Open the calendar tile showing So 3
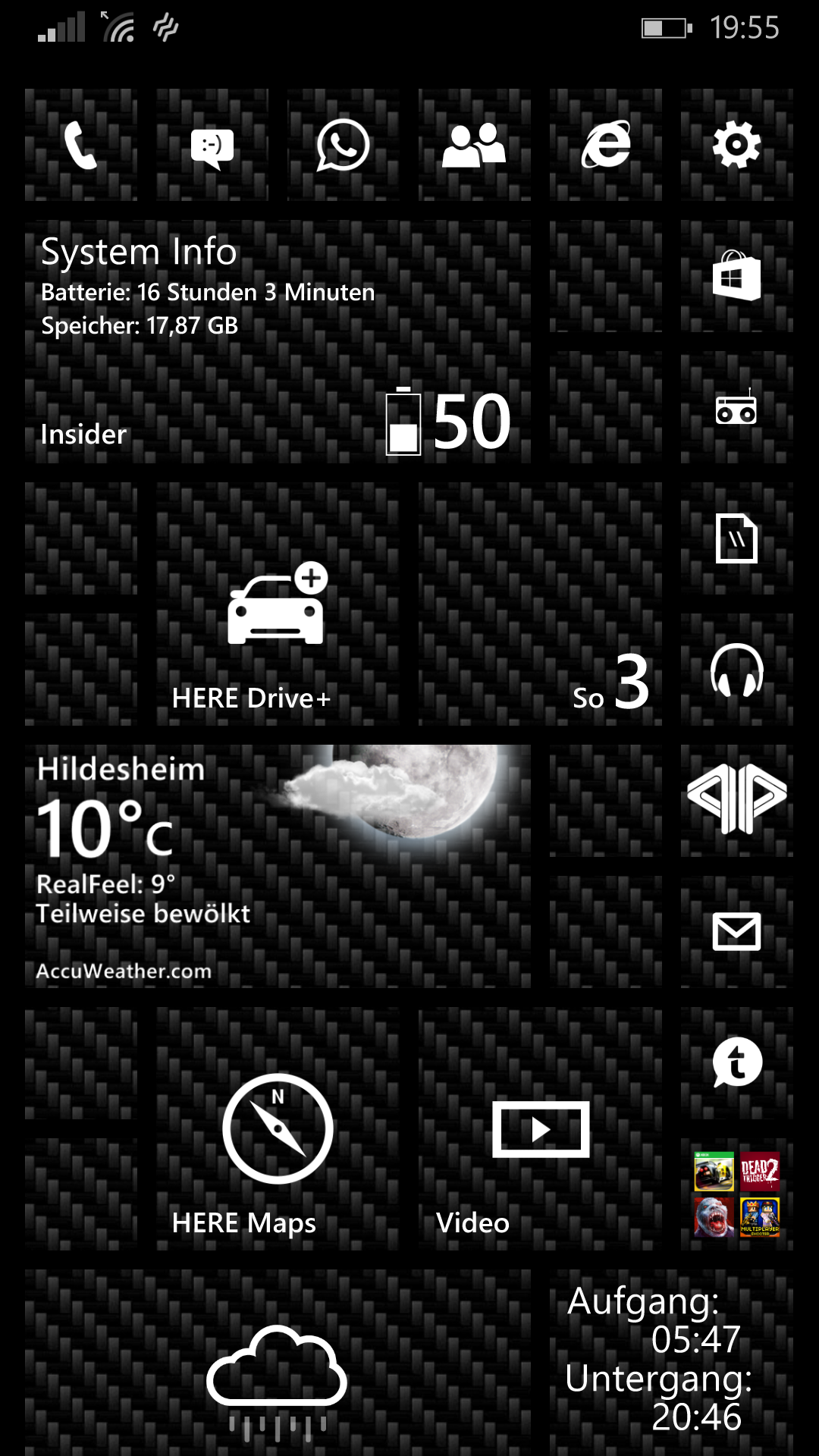819x1456 pixels. point(540,604)
